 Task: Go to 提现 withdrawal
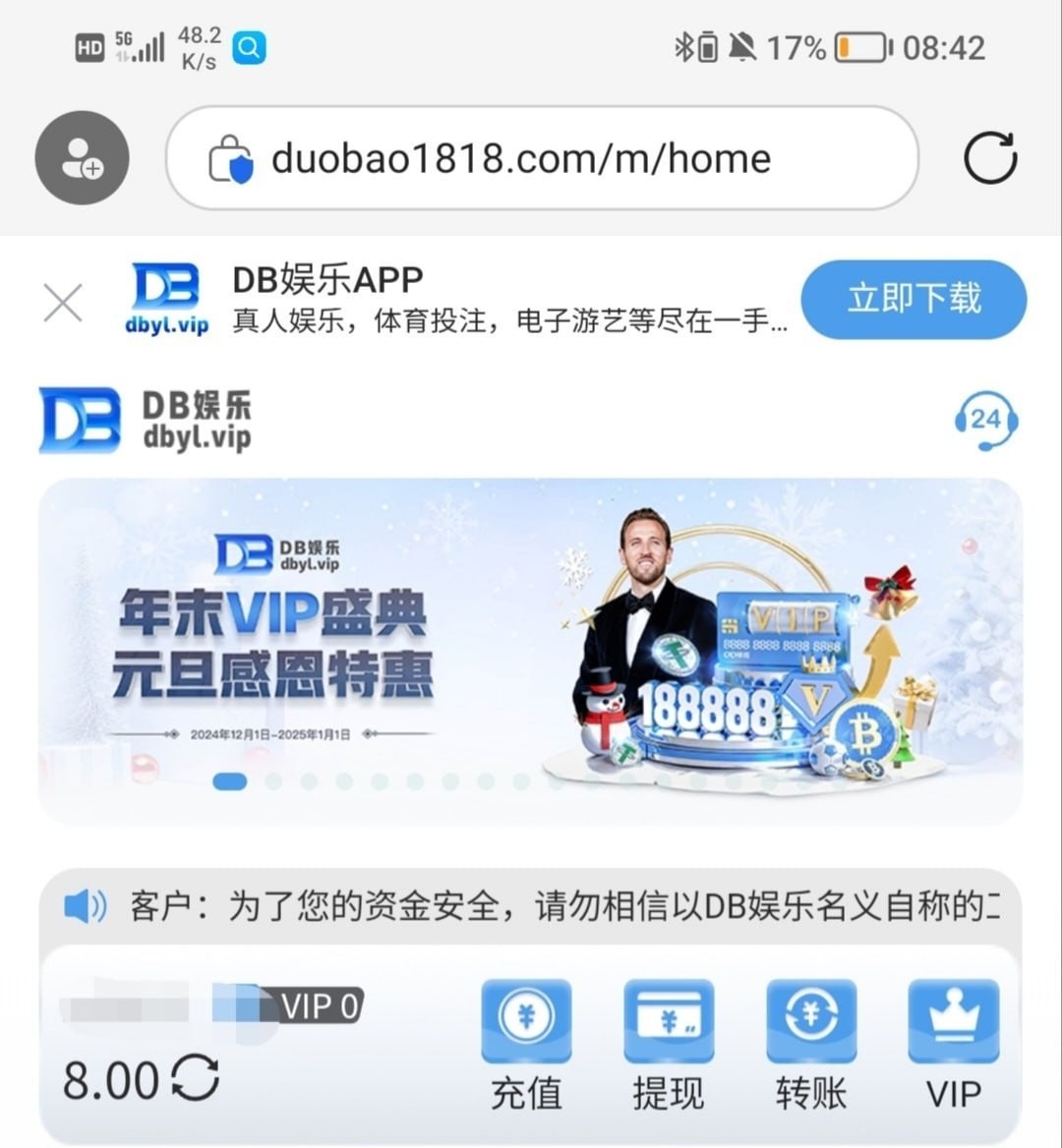tap(669, 1044)
